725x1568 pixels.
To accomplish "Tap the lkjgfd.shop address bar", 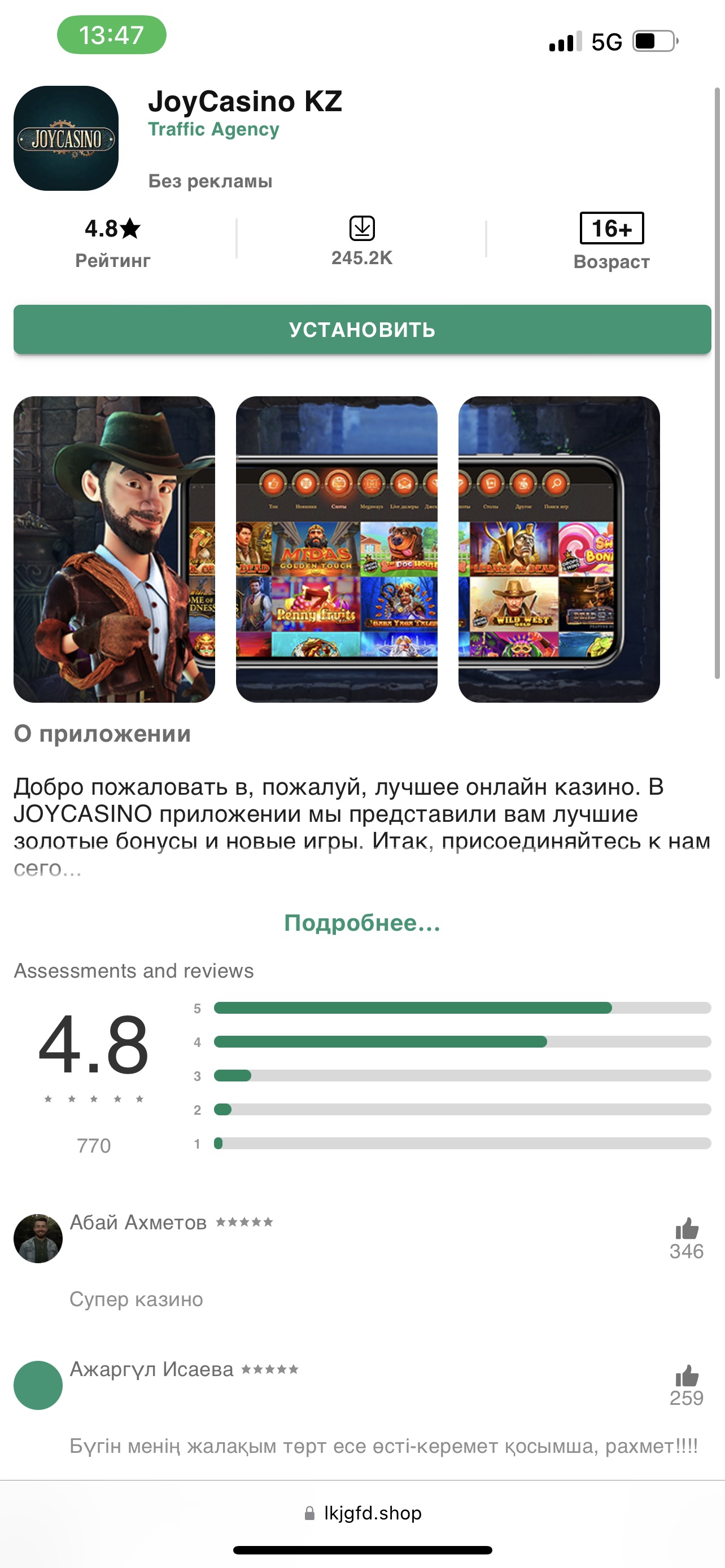I will coord(363,1513).
